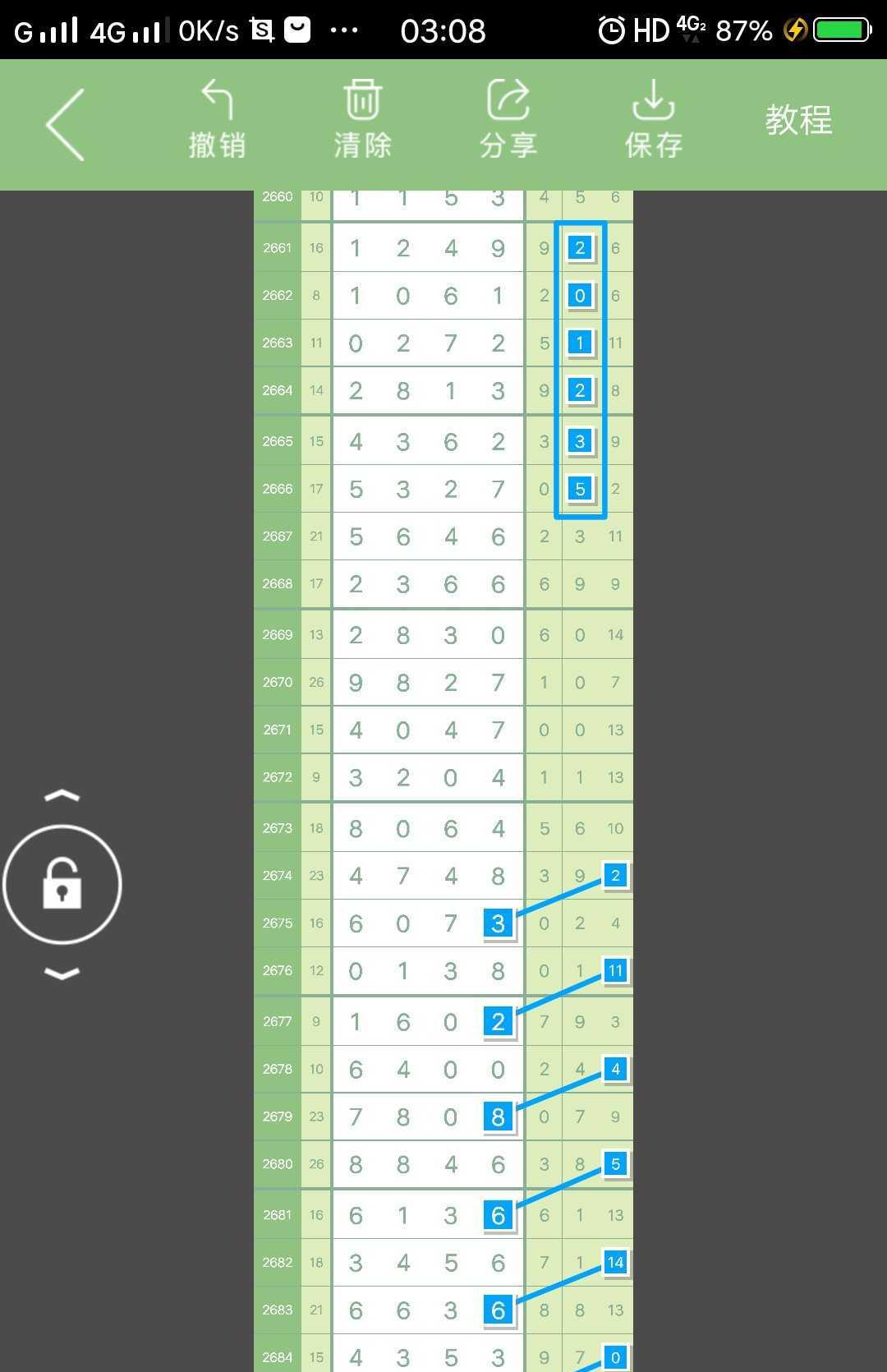Share the chart via 分享
The height and width of the screenshot is (1372, 887).
[x=508, y=120]
